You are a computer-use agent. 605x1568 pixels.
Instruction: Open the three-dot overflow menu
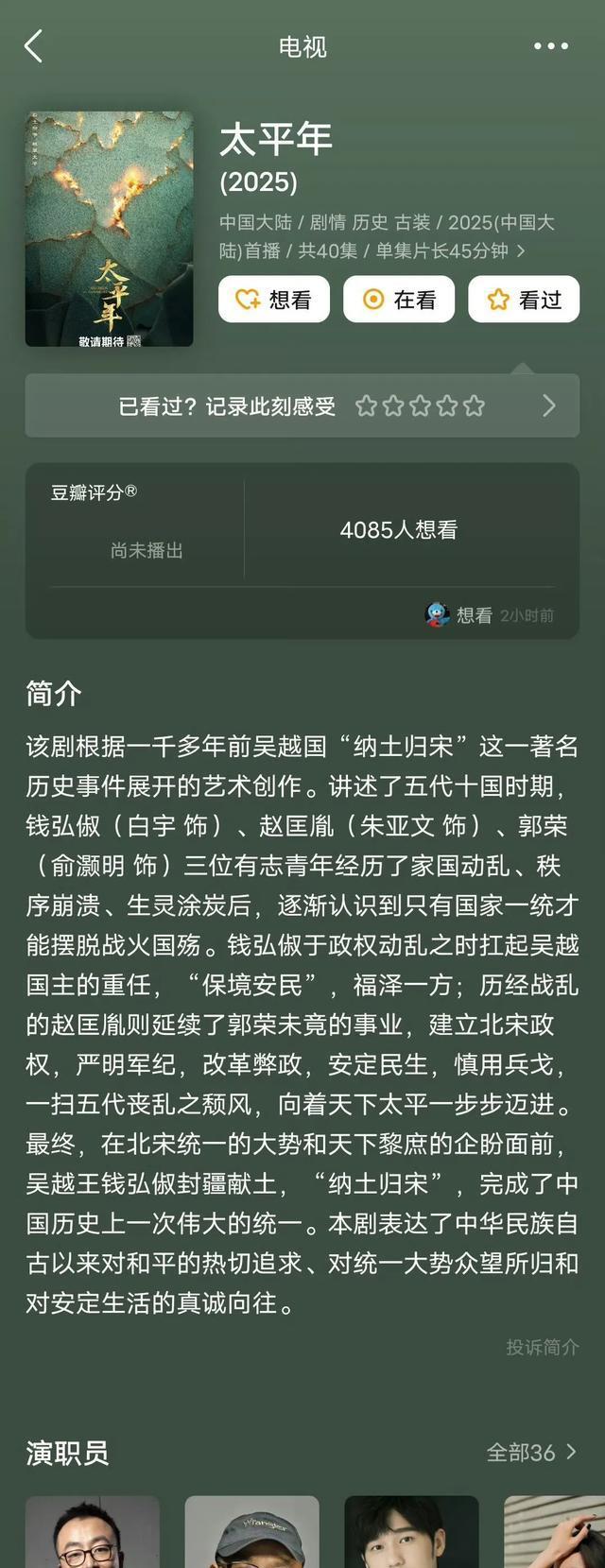click(x=550, y=46)
